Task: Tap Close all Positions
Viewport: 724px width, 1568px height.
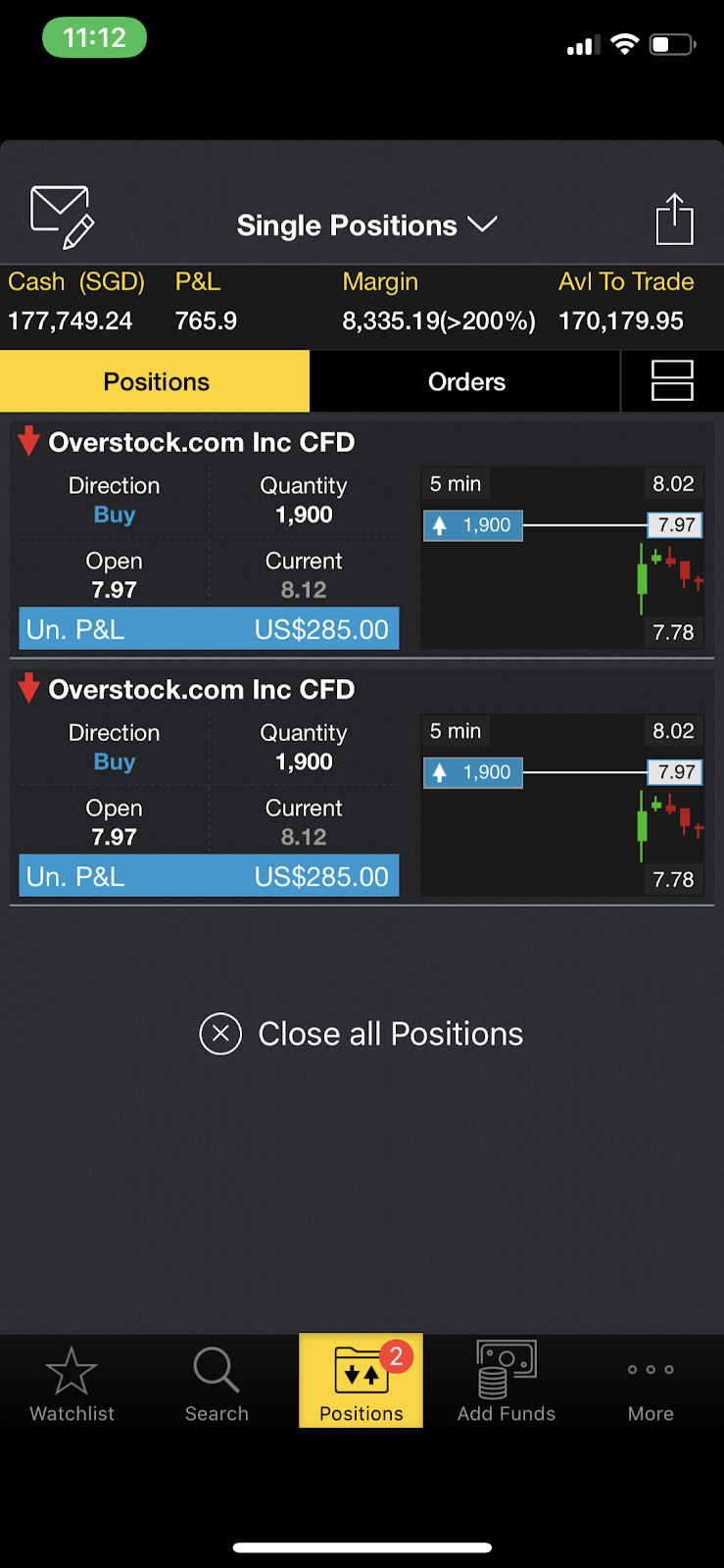Action: [x=362, y=1034]
